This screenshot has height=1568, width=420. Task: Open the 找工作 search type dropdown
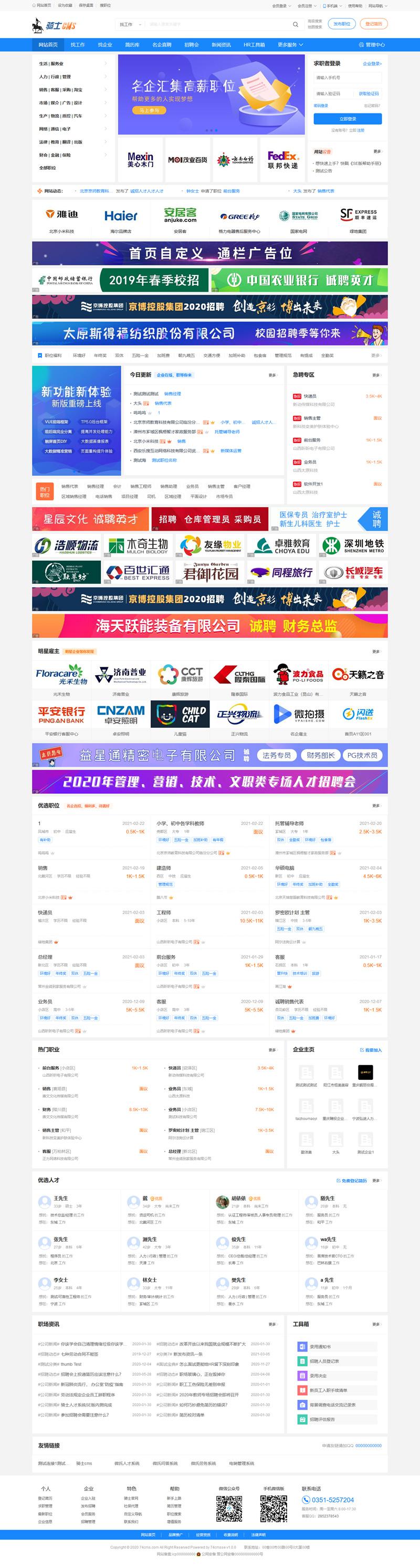click(130, 24)
